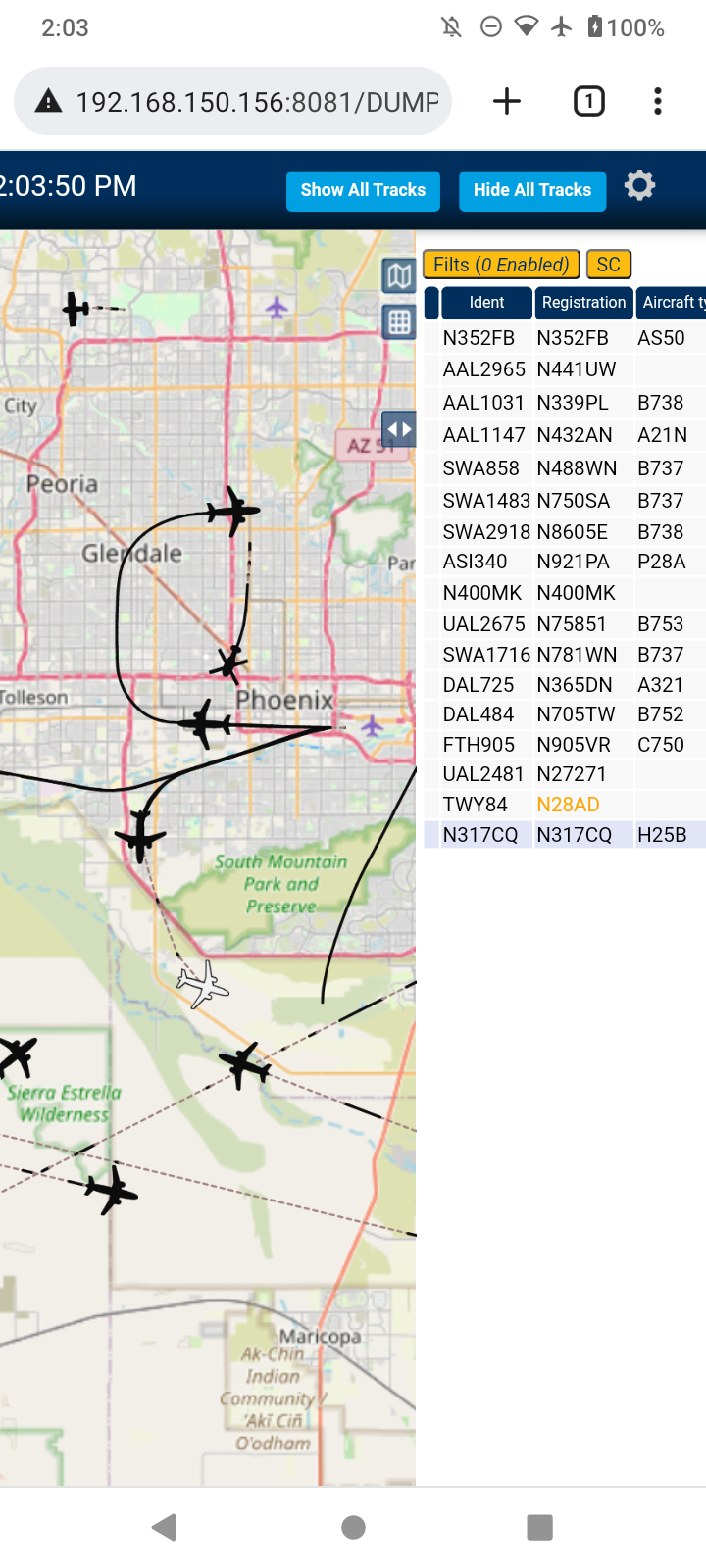Open the map layers selector
Image resolution: width=706 pixels, height=1568 pixels.
(399, 276)
